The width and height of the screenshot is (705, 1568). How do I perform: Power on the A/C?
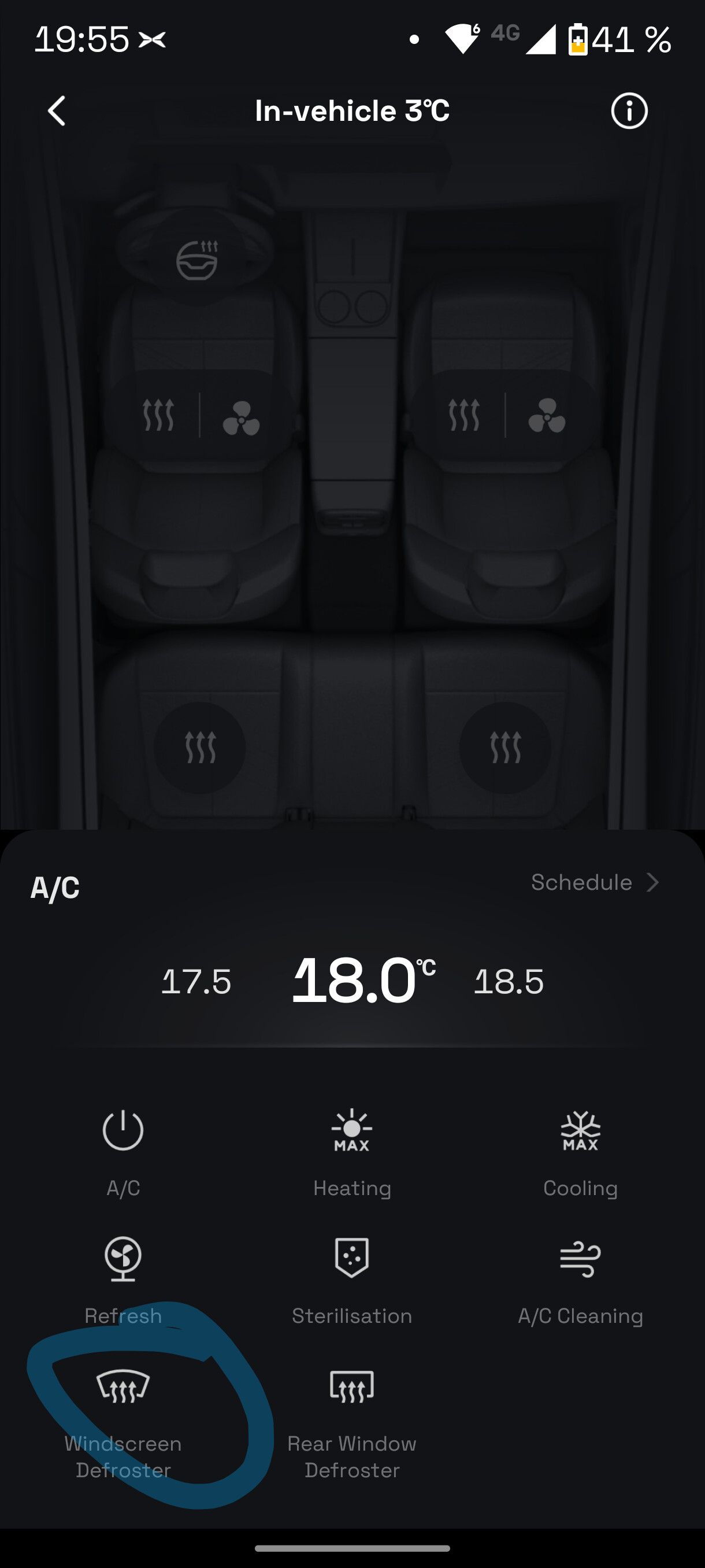click(x=123, y=1131)
